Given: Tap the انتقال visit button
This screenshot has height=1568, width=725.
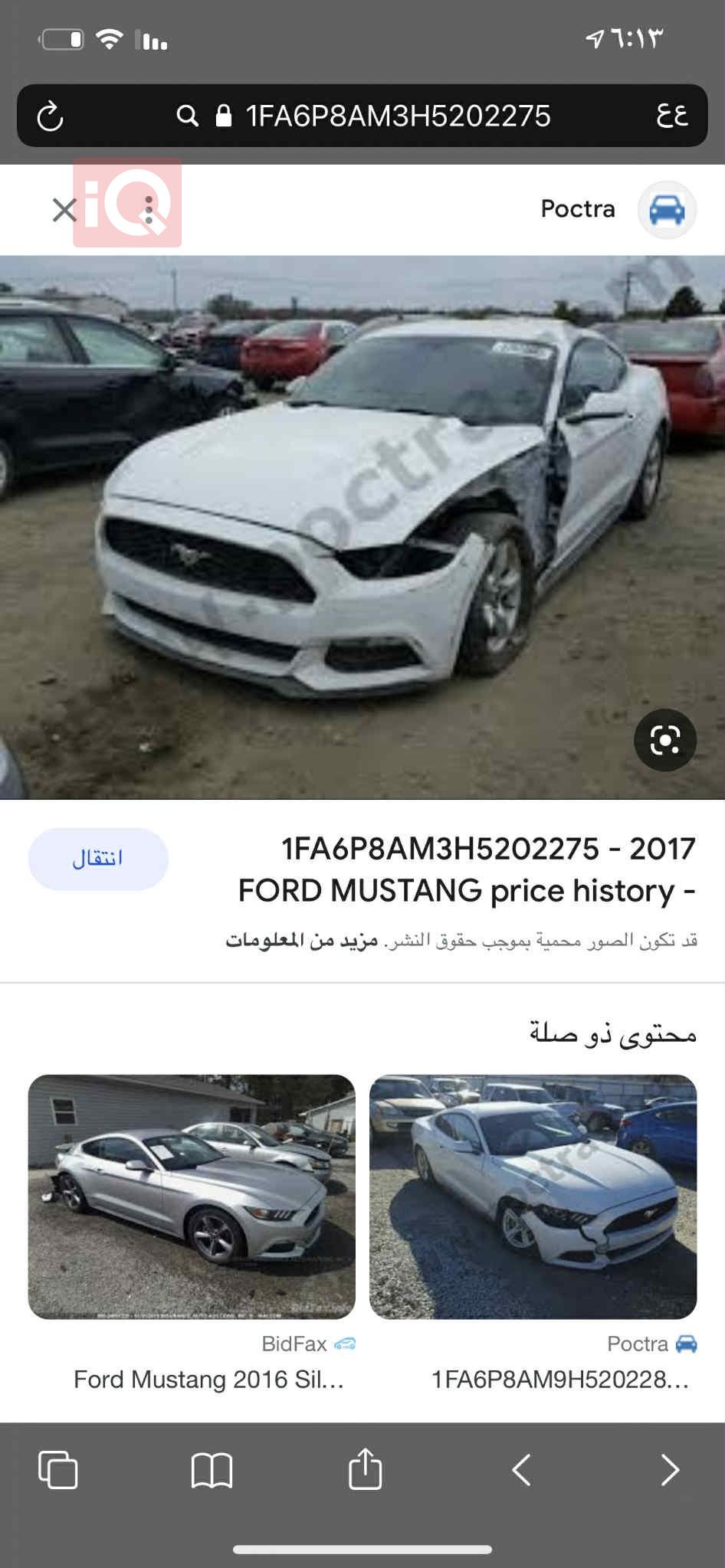Looking at the screenshot, I should (98, 858).
